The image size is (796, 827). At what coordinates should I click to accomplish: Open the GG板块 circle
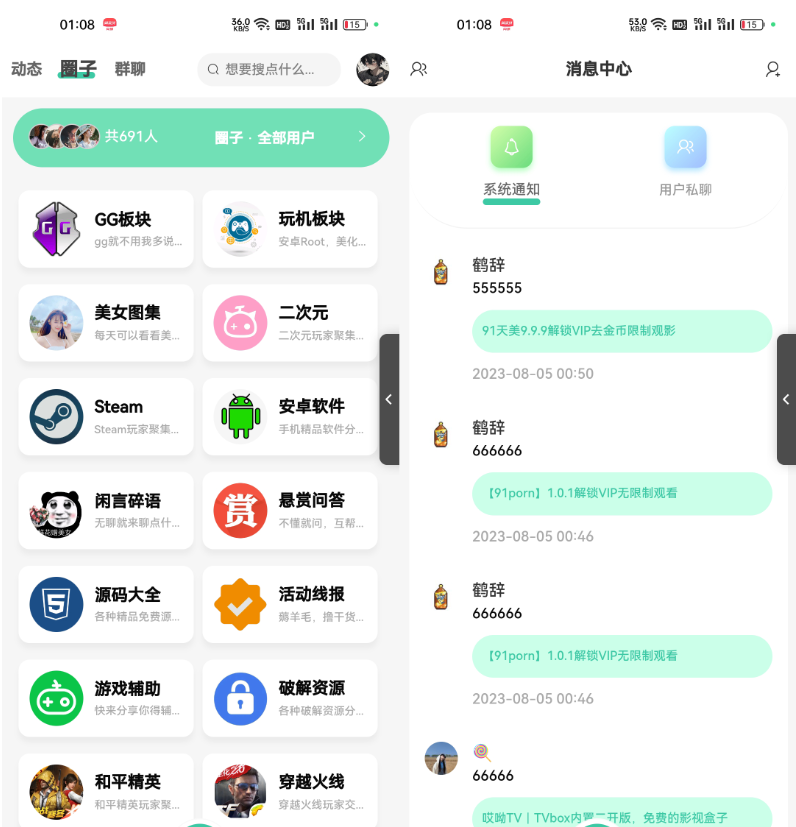pyautogui.click(x=105, y=229)
